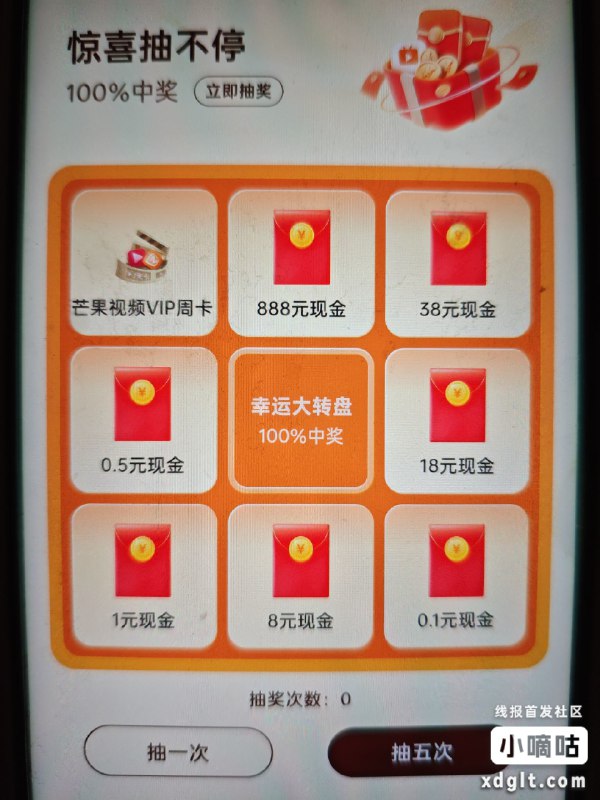600x800 pixels.
Task: Draw once with 抽一次
Action: 177,752
